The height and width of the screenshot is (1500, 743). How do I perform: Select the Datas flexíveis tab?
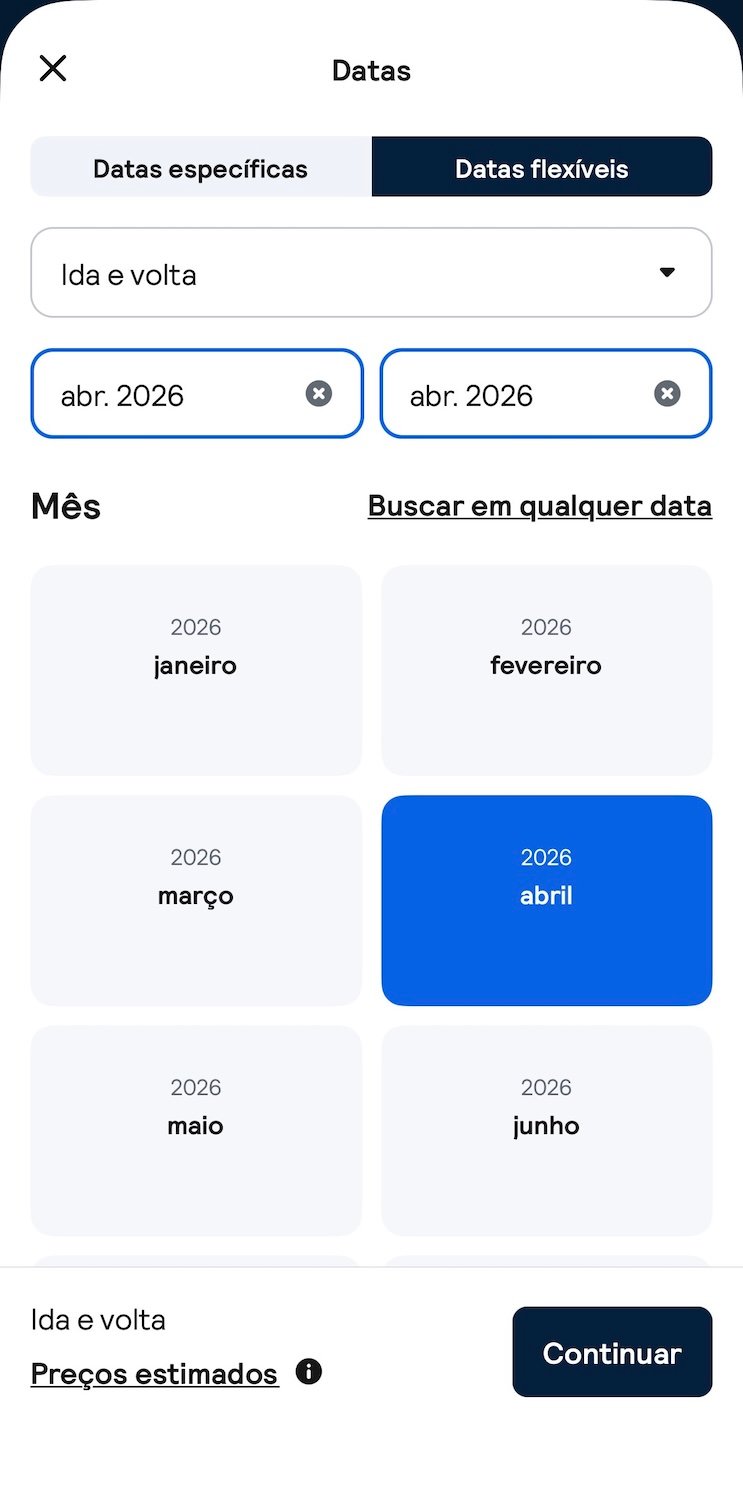[541, 167]
